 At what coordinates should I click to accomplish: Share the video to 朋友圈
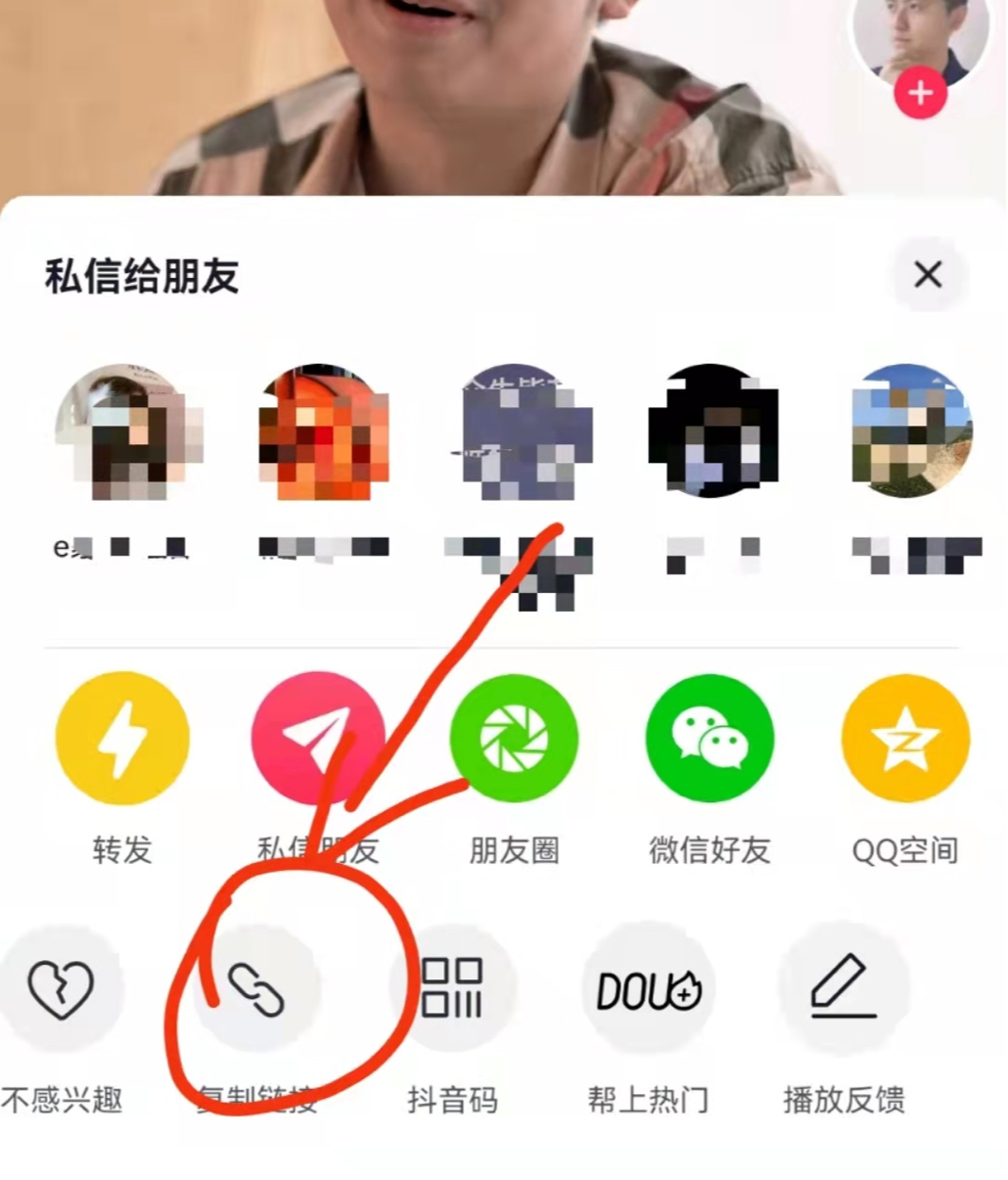point(514,739)
